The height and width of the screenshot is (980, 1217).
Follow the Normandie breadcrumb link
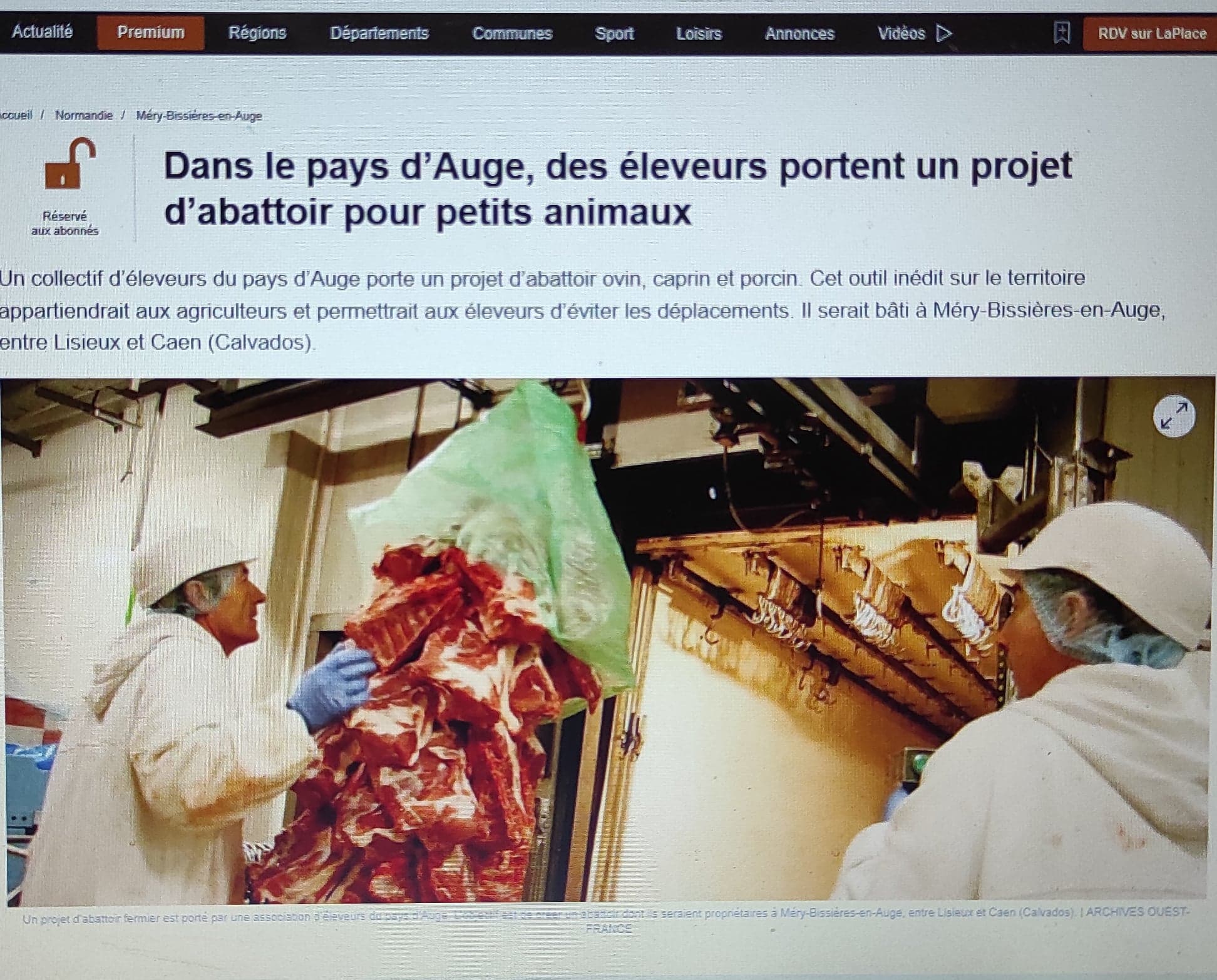[84, 115]
